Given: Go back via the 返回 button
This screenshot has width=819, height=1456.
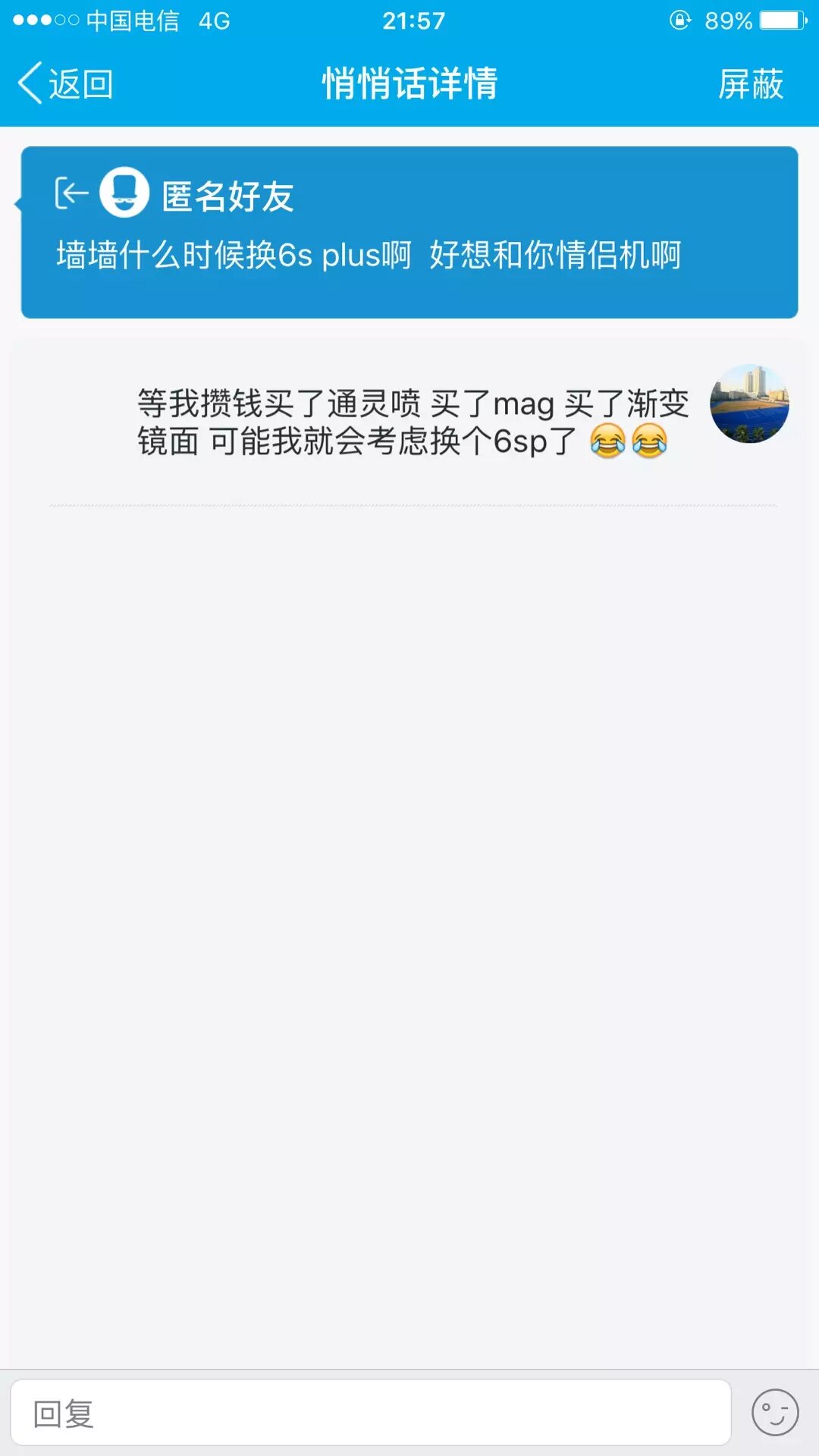Looking at the screenshot, I should pyautogui.click(x=66, y=83).
